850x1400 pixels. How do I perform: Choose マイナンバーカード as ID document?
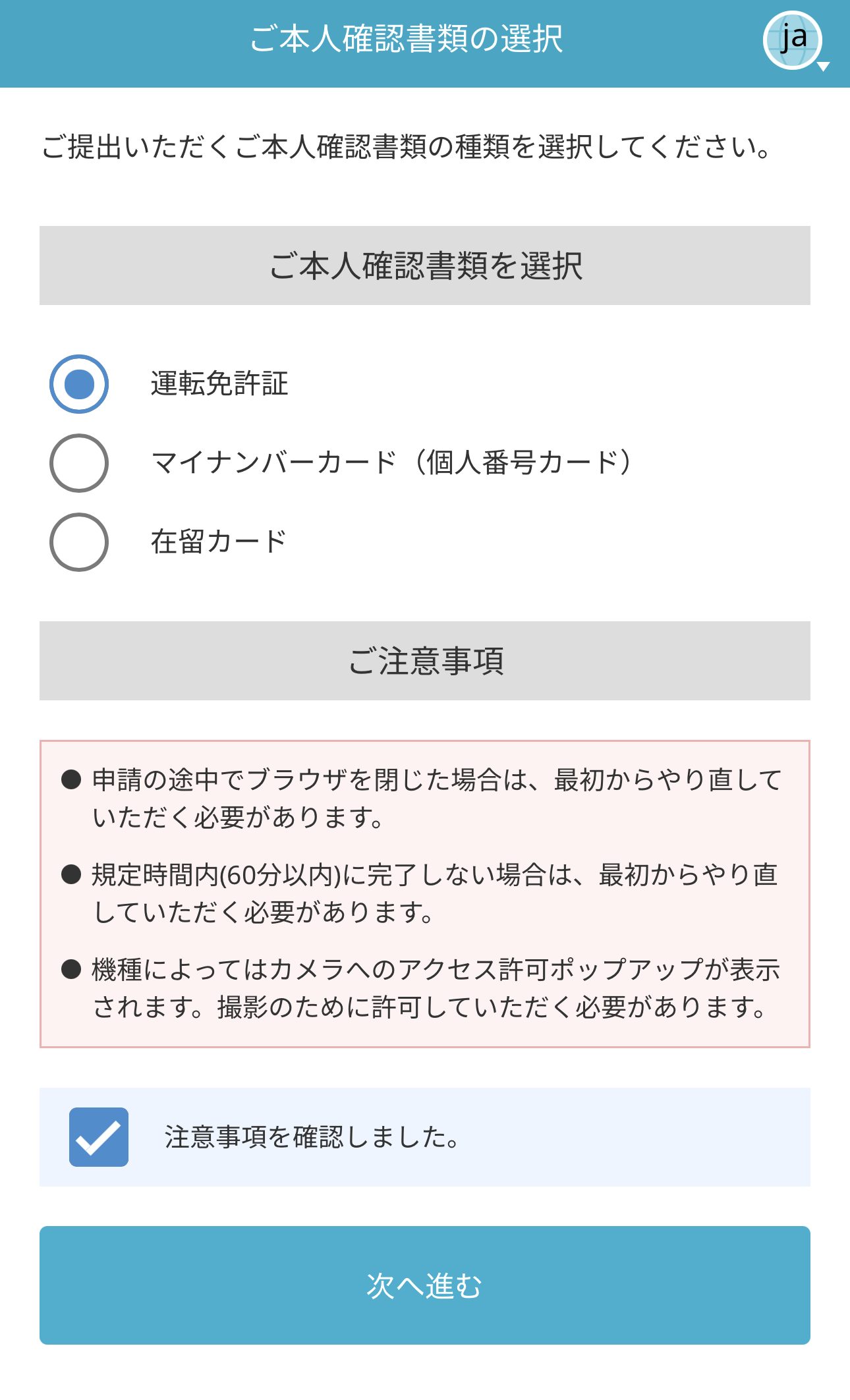coord(79,463)
